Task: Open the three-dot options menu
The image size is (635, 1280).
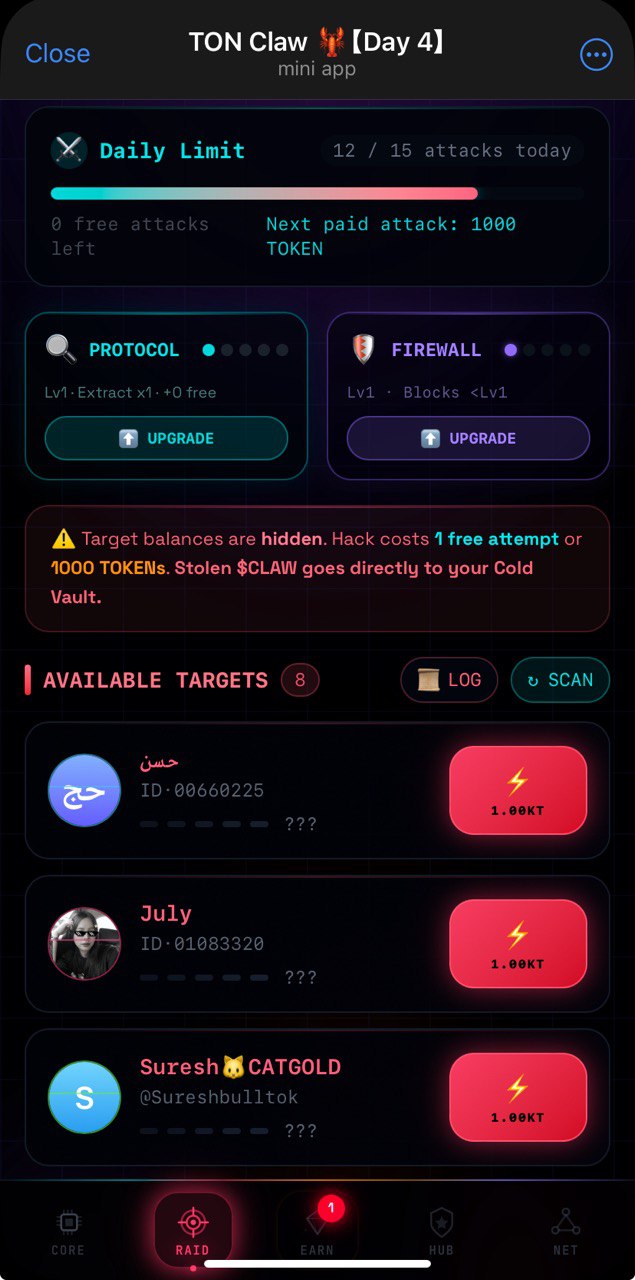Action: (596, 54)
